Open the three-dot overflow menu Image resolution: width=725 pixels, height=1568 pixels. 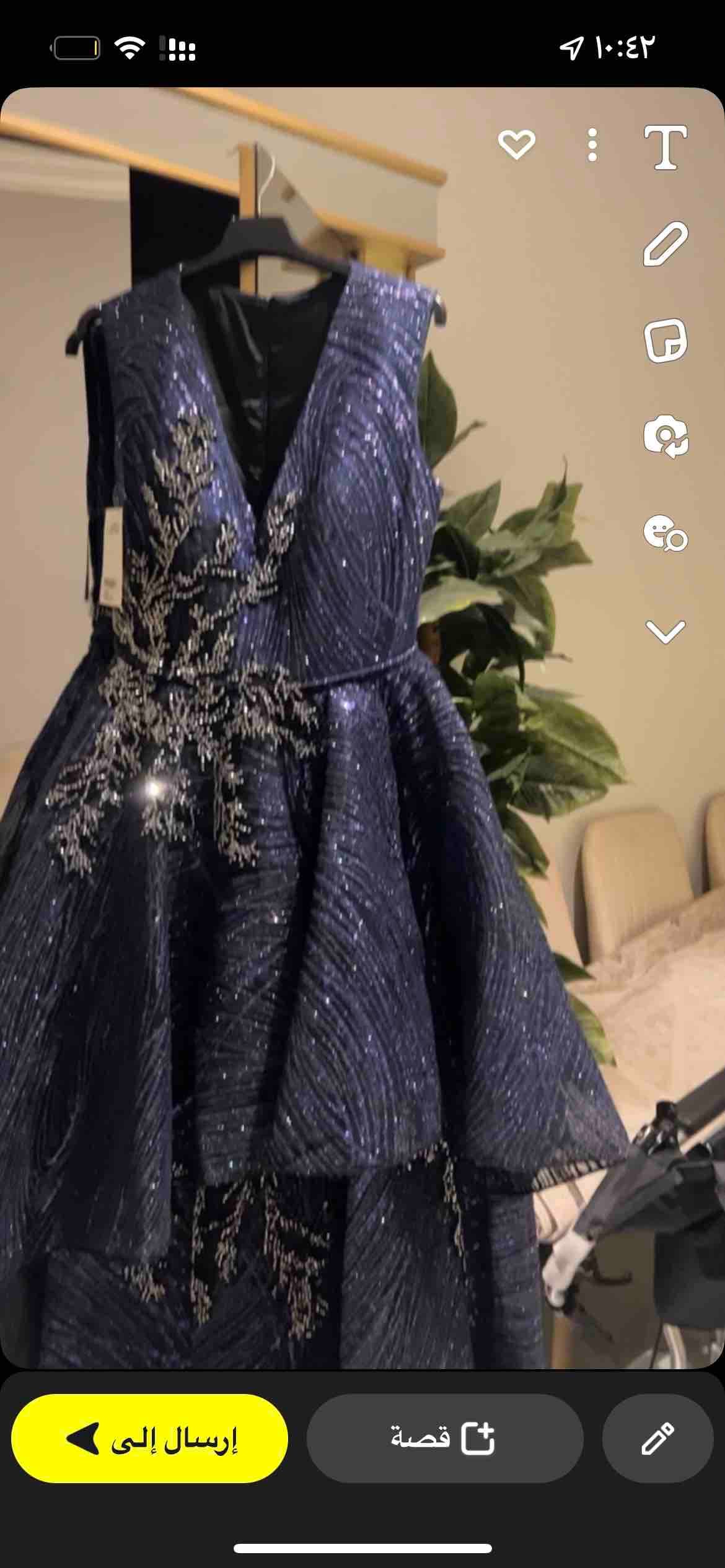pyautogui.click(x=593, y=146)
